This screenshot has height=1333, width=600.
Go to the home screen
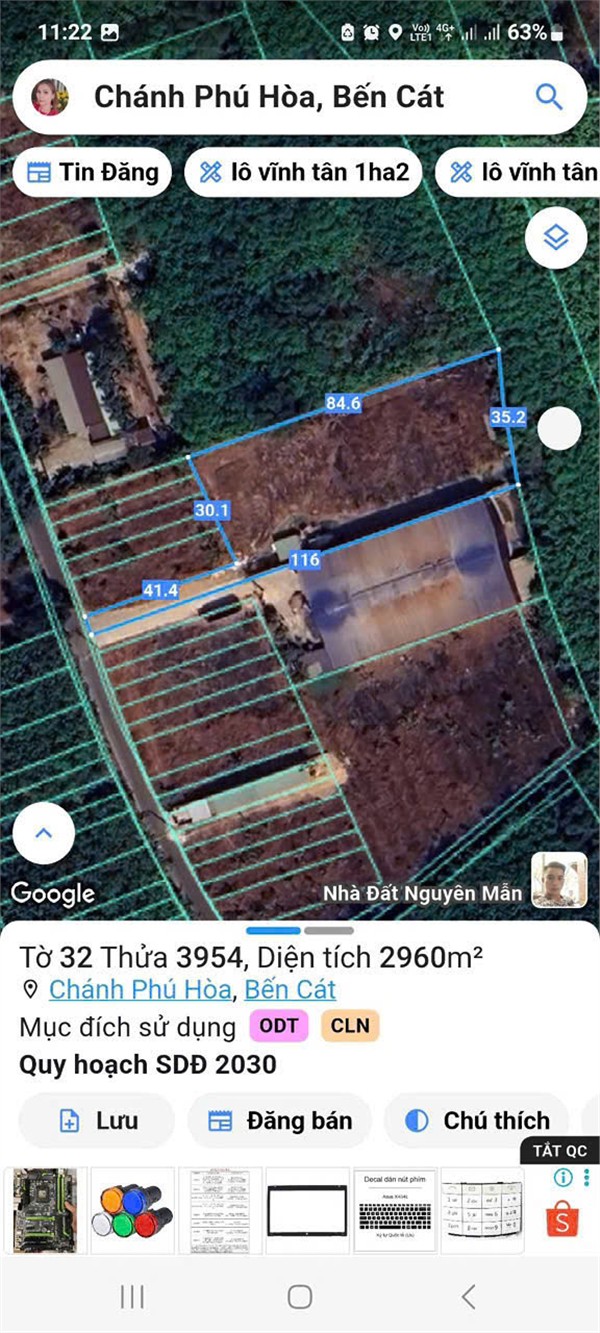[299, 1297]
